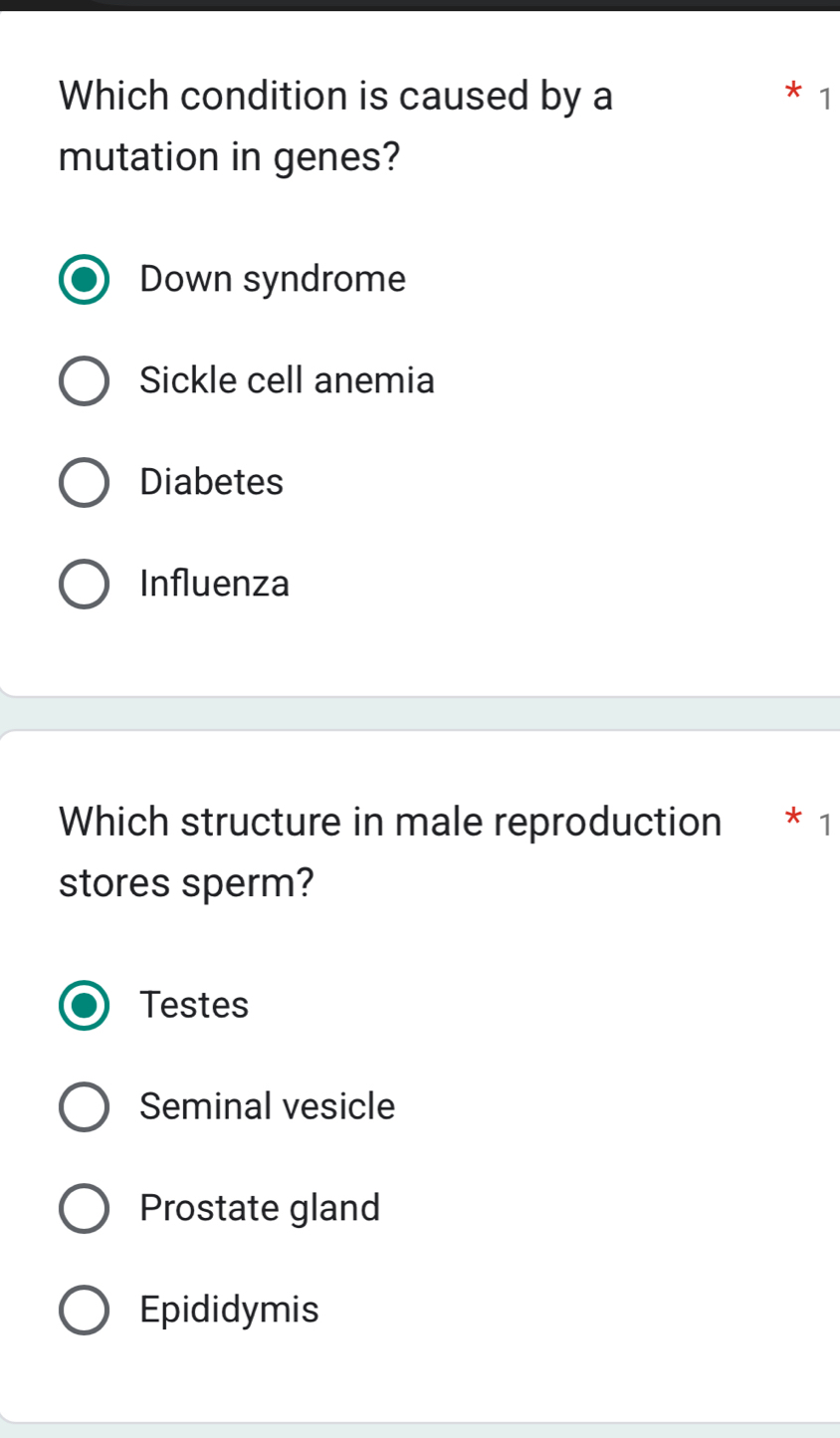Screen dimensions: 840x1438
Task: Click the Influenza answer label
Action: (x=214, y=584)
